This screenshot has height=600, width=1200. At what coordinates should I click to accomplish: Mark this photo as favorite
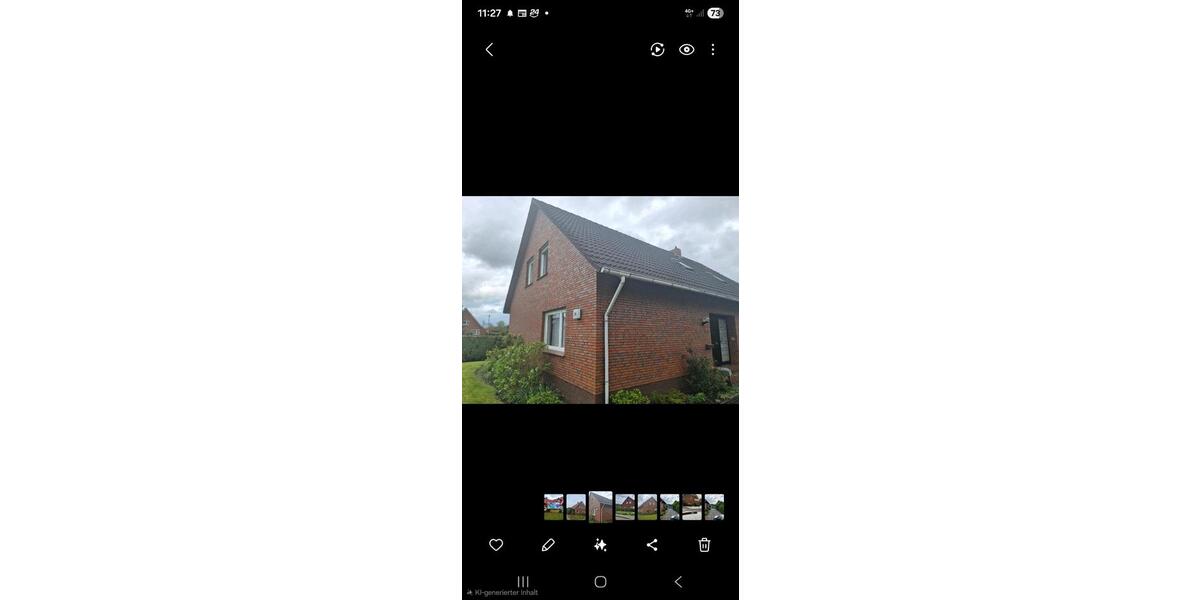click(496, 545)
